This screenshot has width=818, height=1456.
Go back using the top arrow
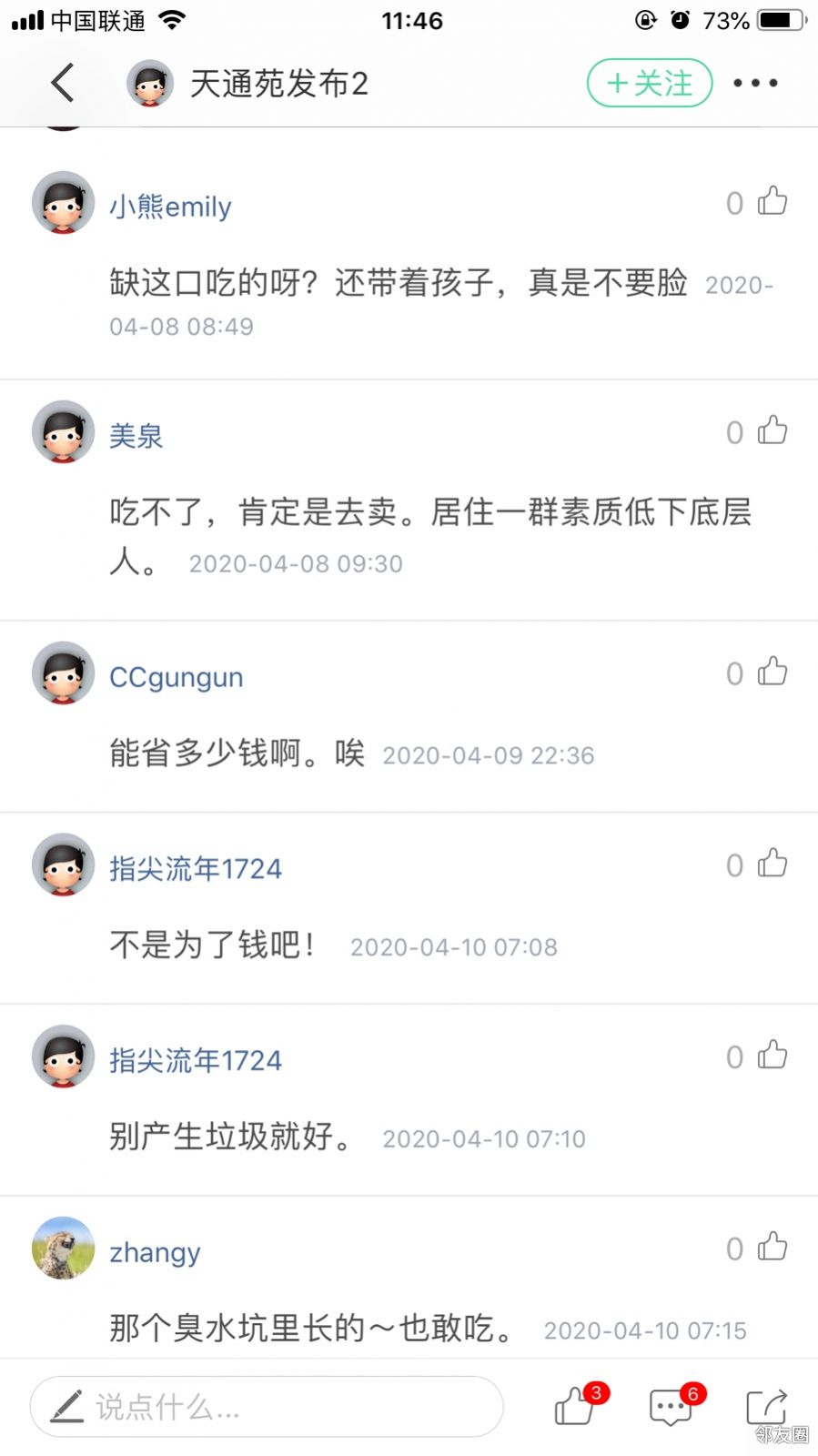pyautogui.click(x=62, y=83)
